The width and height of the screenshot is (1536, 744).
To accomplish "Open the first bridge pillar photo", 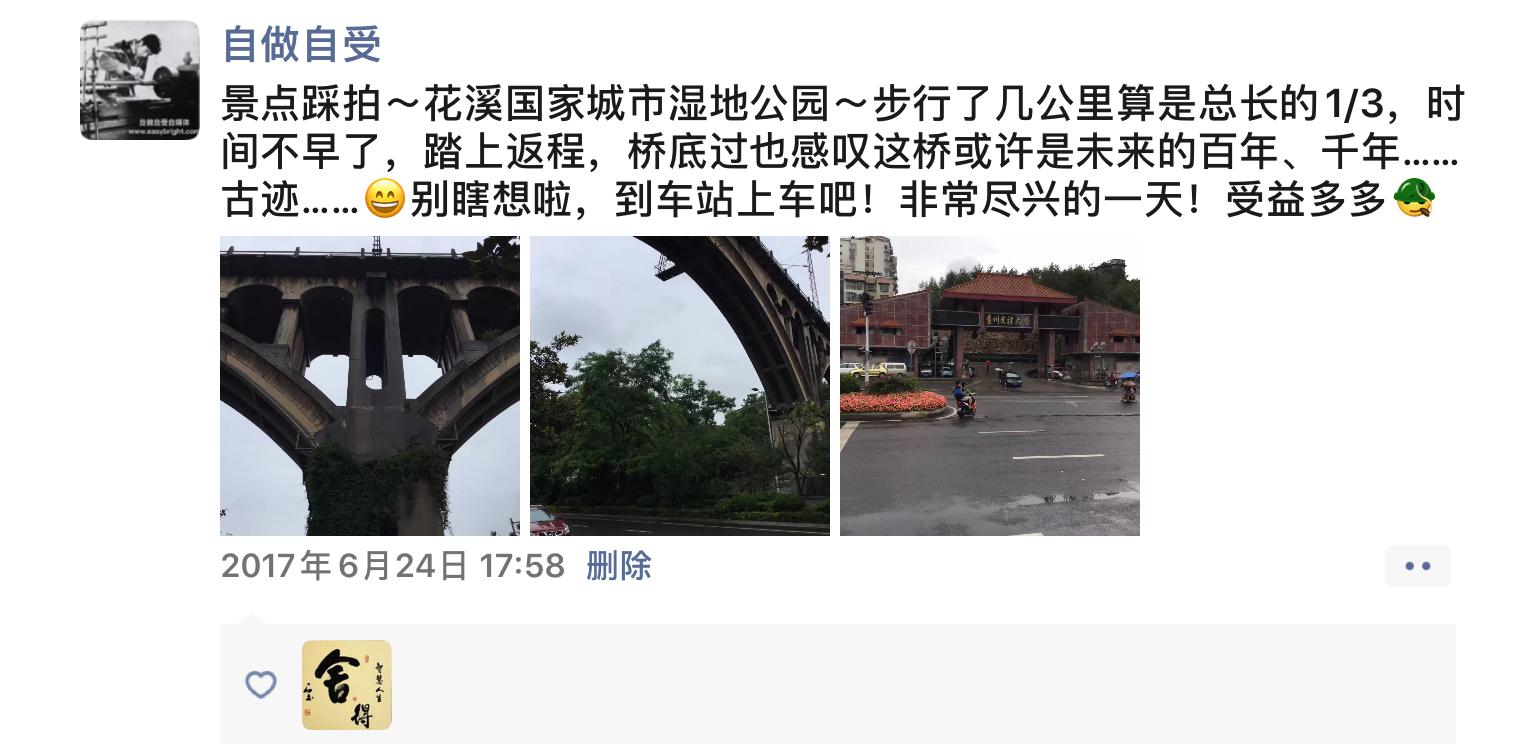I will point(369,385).
